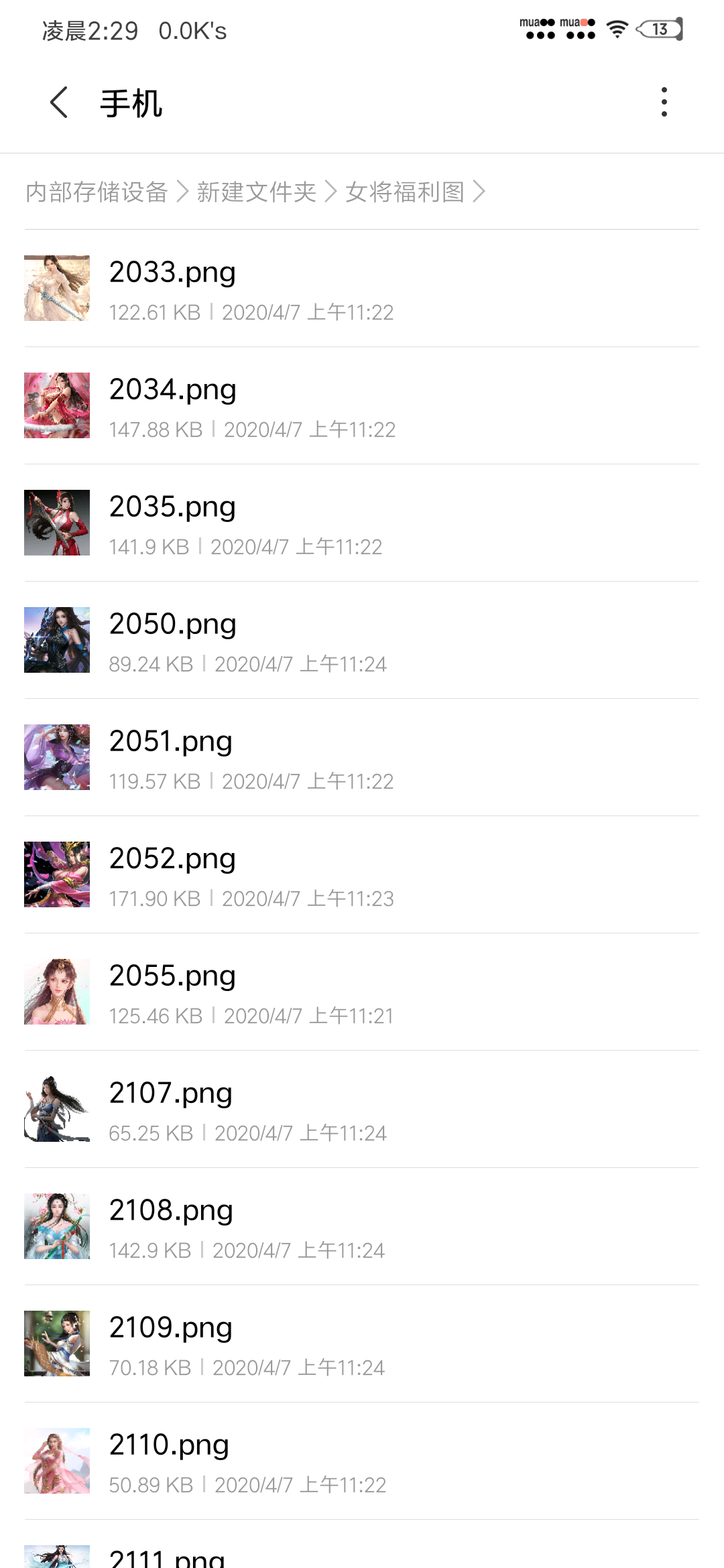This screenshot has height=1568, width=724.
Task: Open the three-dot overflow menu
Action: (664, 103)
